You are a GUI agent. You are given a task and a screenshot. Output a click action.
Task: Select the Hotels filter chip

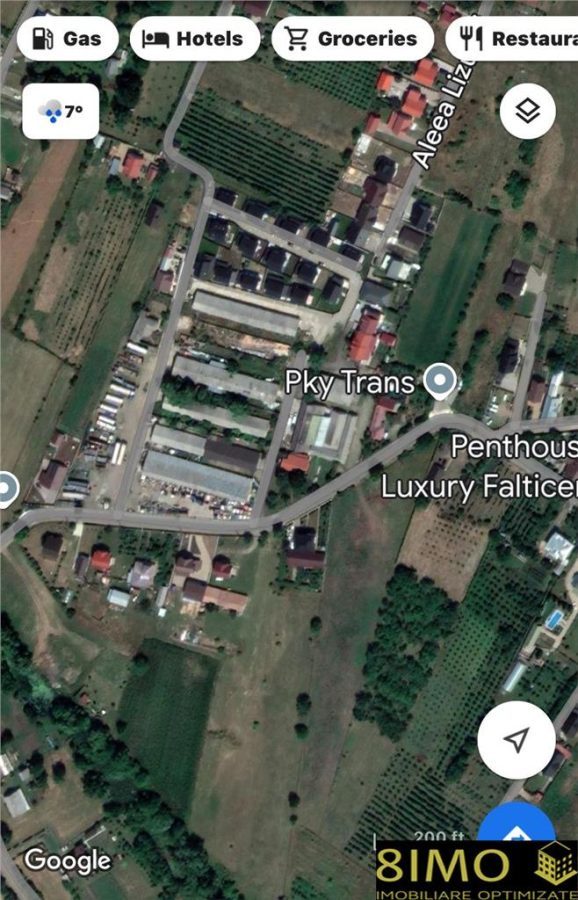(195, 38)
